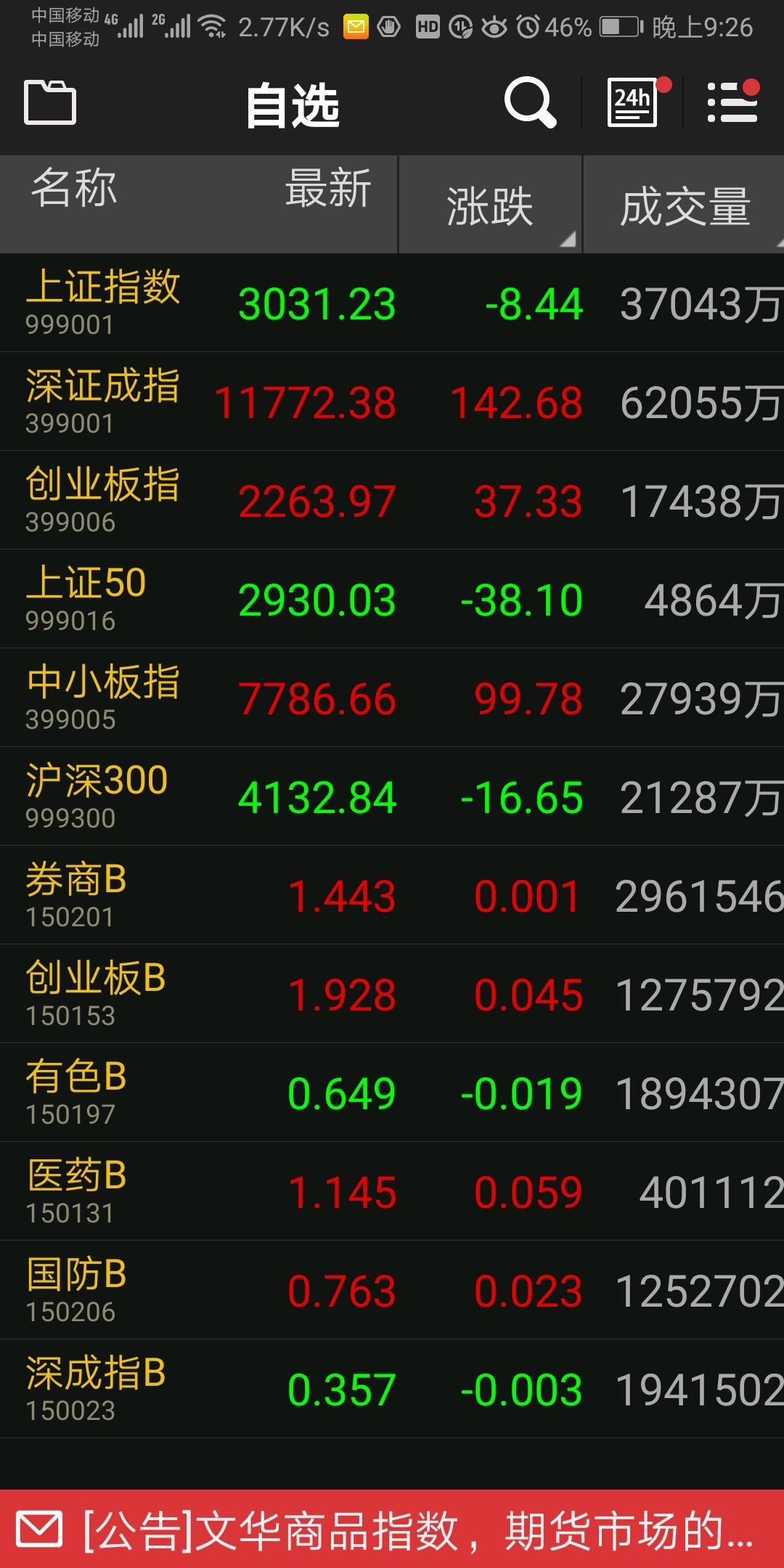784x1568 pixels.
Task: Open the folder icon in the header
Action: coord(50,102)
